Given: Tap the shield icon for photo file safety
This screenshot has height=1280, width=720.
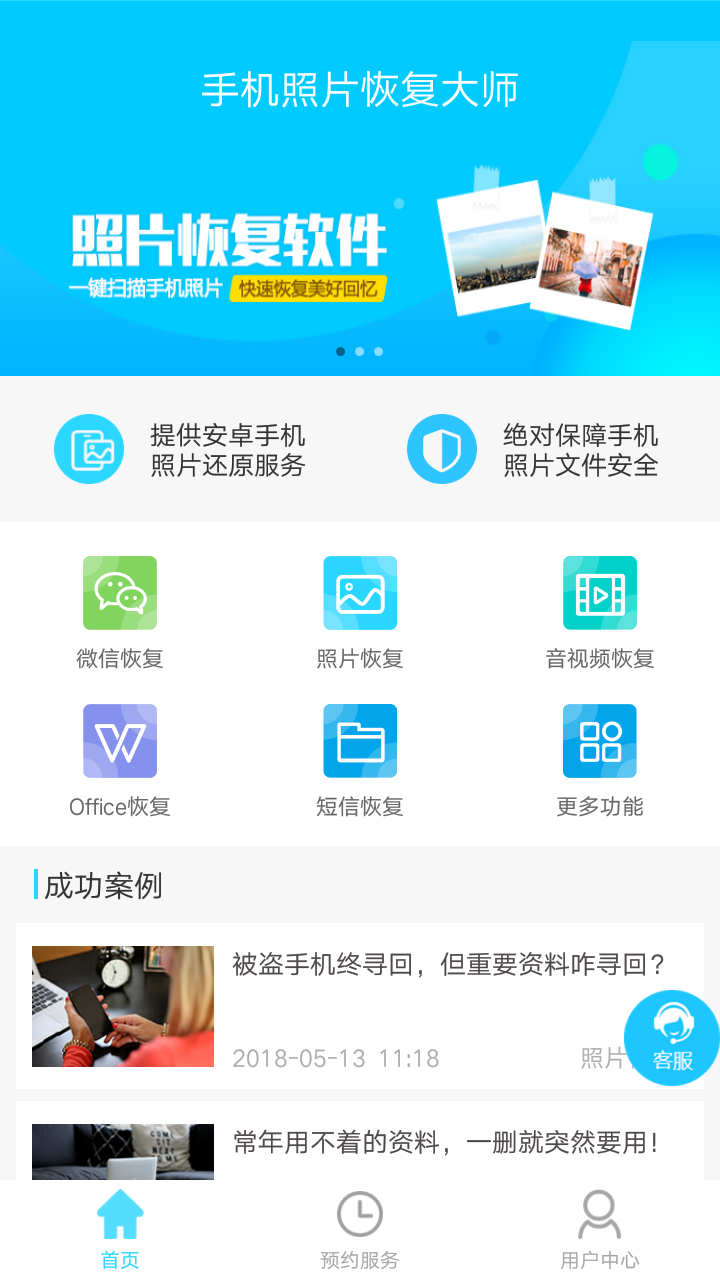Looking at the screenshot, I should pyautogui.click(x=441, y=448).
